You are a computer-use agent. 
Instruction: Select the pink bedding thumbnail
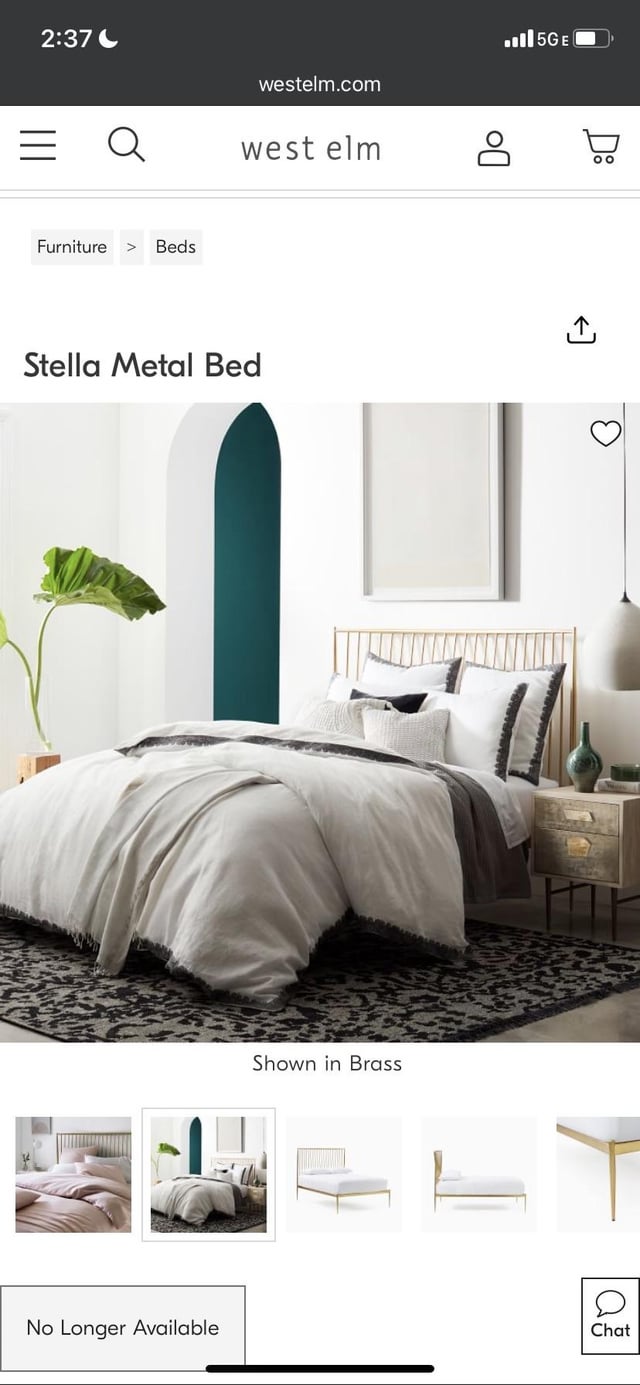tap(73, 1174)
